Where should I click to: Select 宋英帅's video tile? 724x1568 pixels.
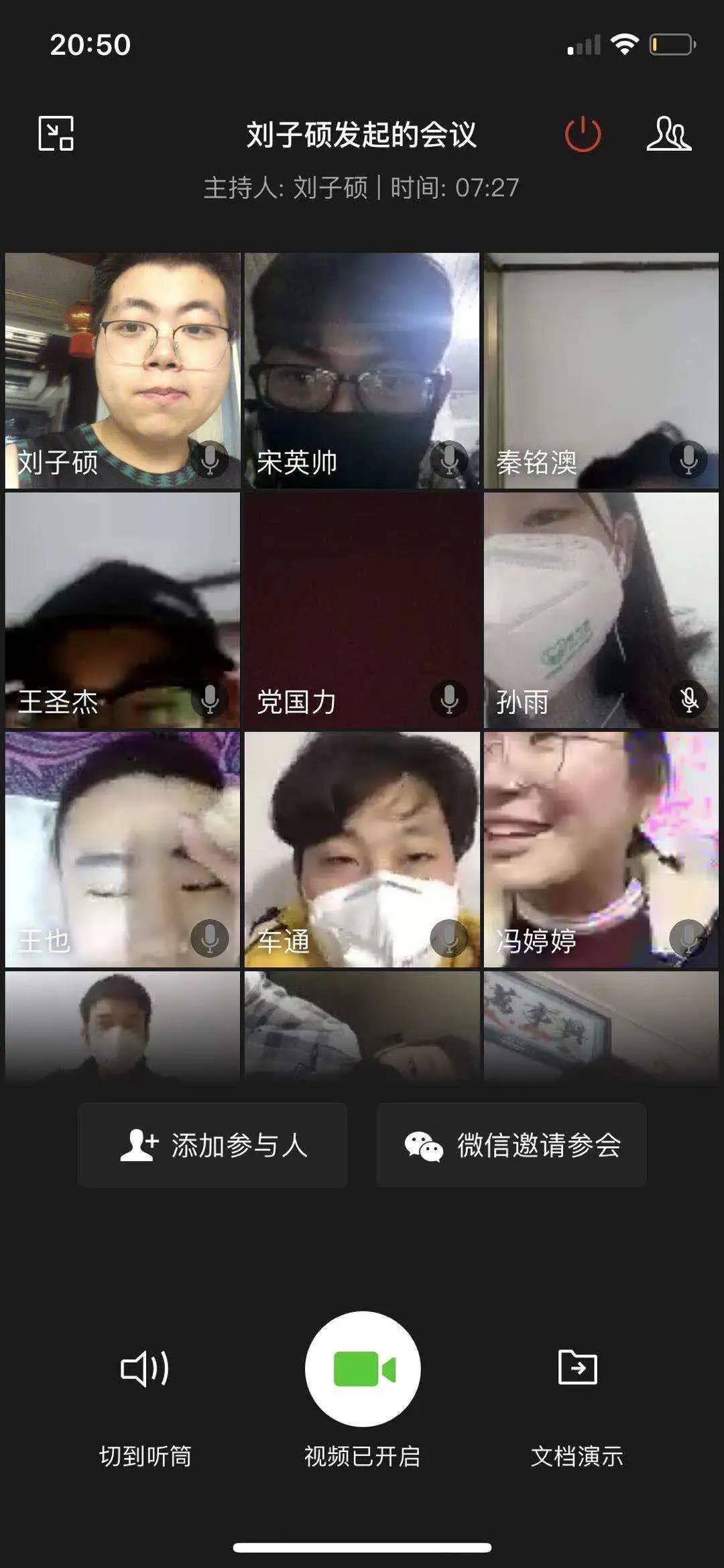[x=362, y=370]
